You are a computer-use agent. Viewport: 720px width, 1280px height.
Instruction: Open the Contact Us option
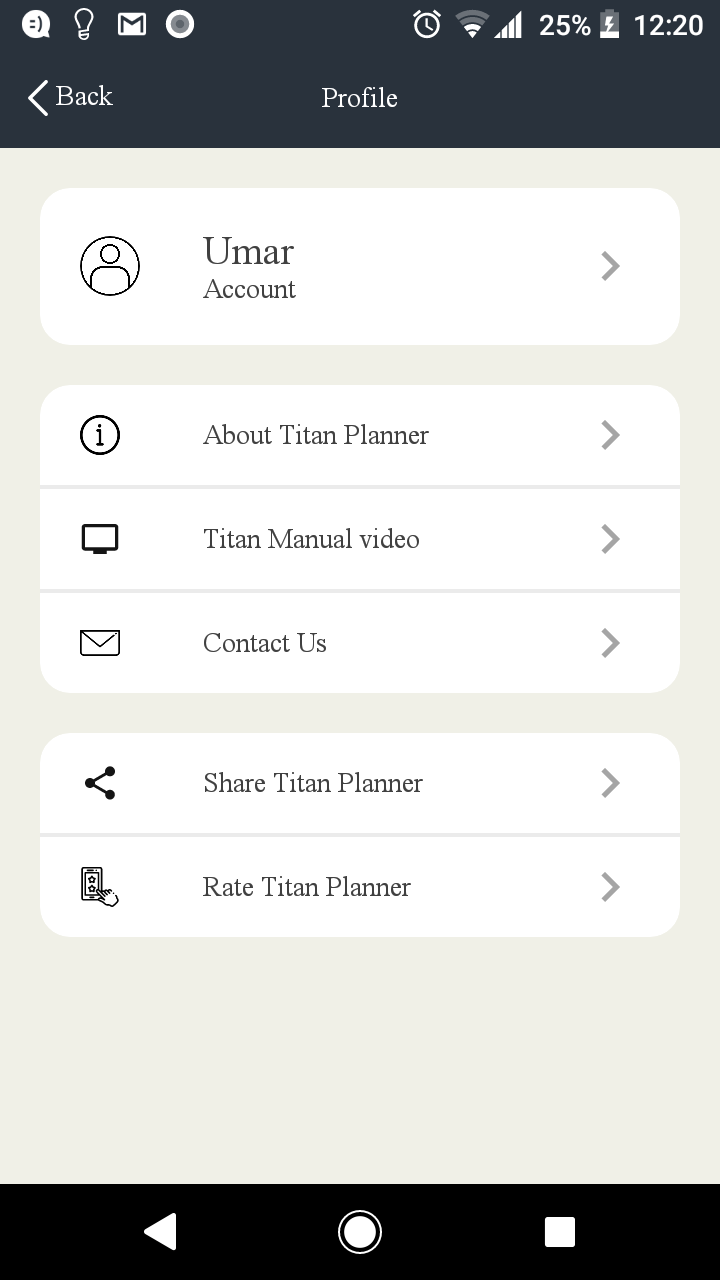click(x=359, y=643)
